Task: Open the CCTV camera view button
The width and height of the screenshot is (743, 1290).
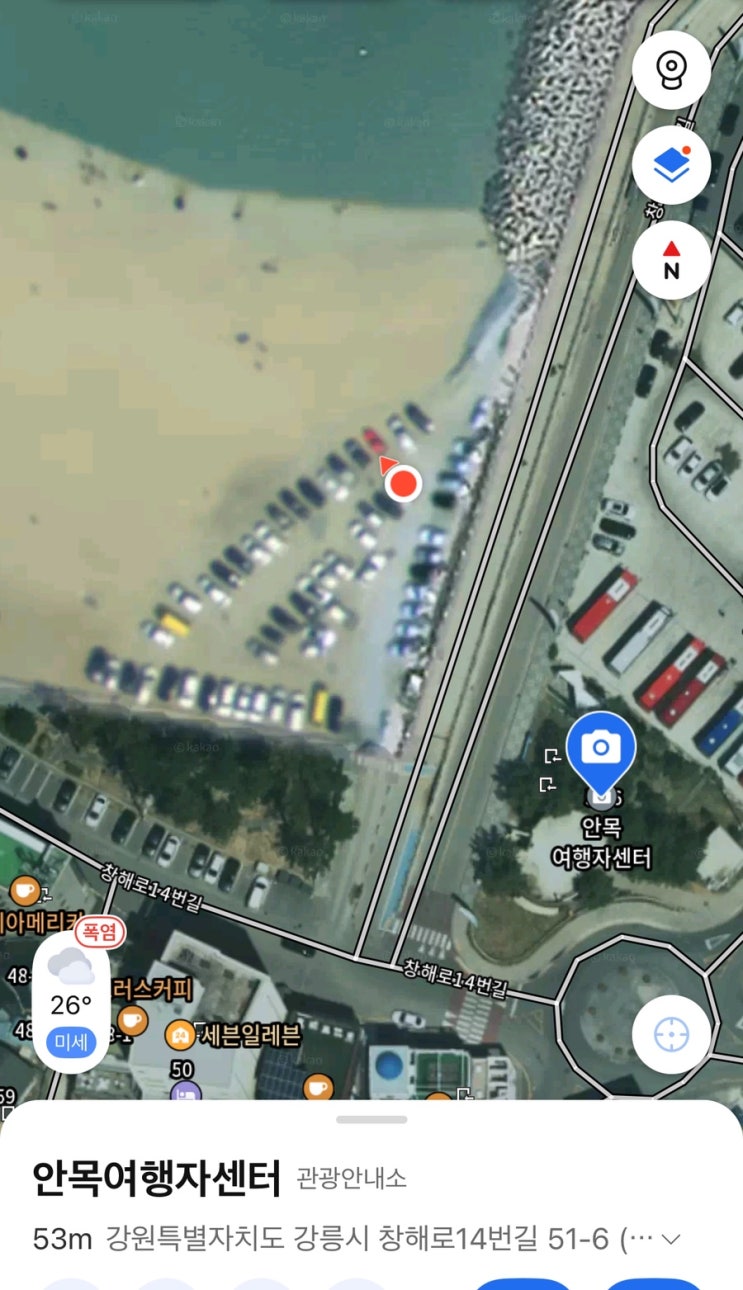Action: [x=671, y=70]
